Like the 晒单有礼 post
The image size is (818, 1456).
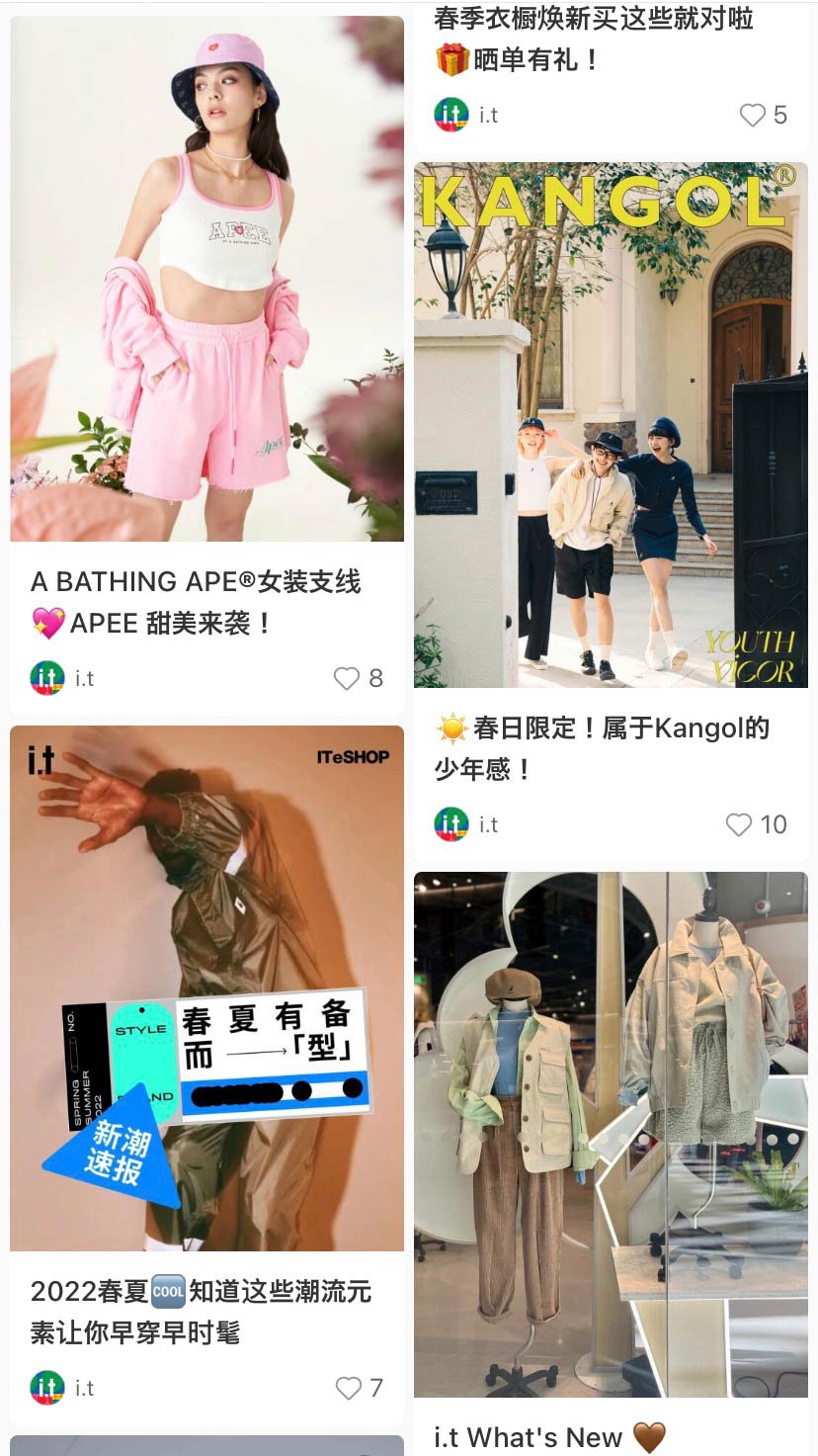753,116
